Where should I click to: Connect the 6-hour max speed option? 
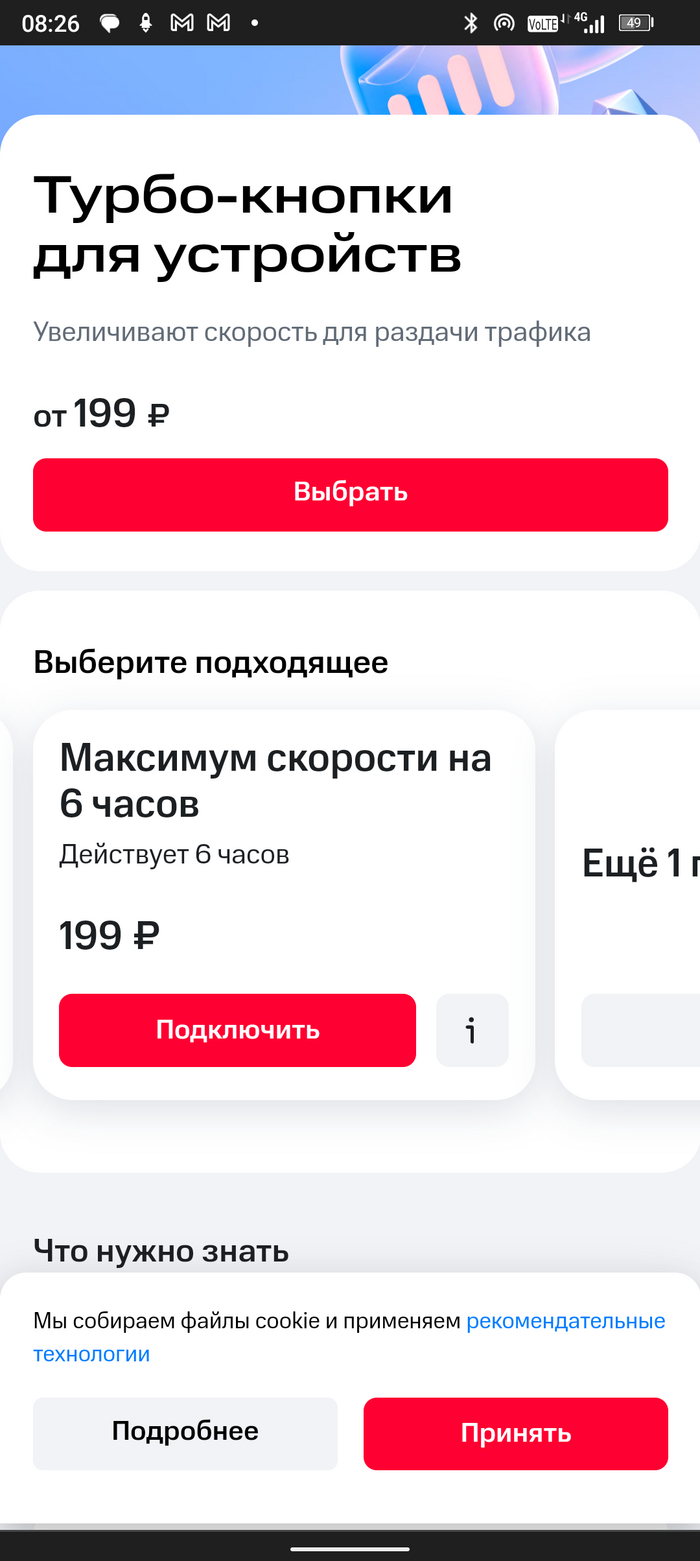[x=237, y=1030]
